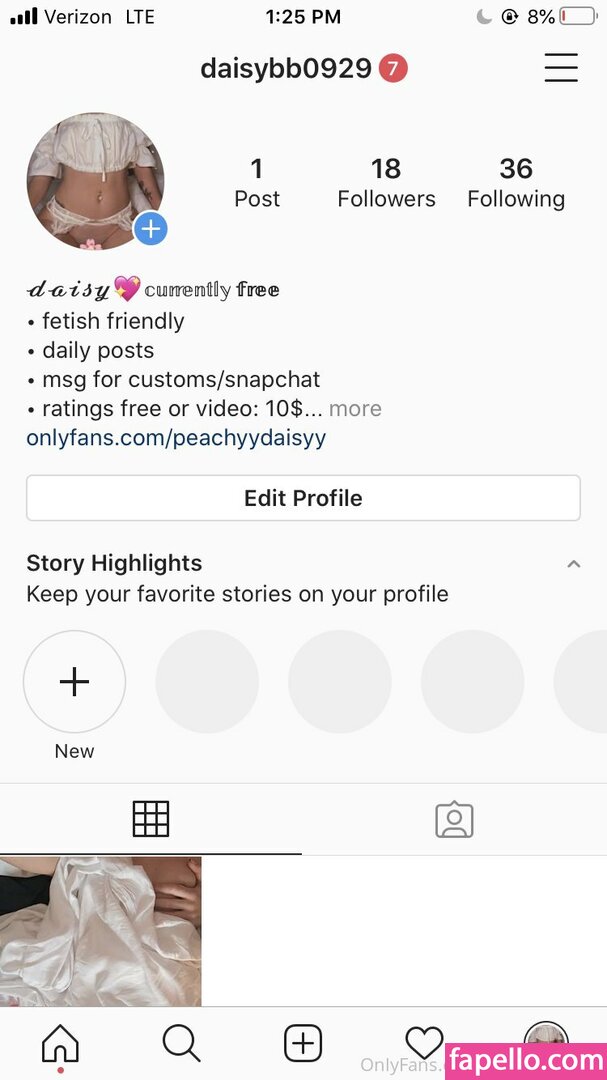Open the only post thumbnail

point(100,931)
